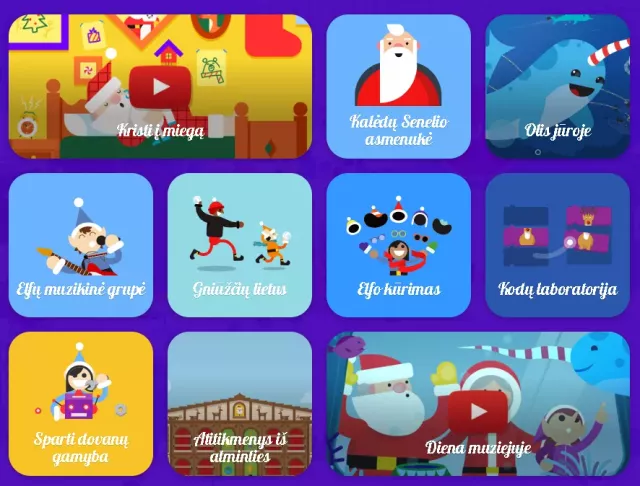640x486 pixels.
Task: Open the Kodų laboratorija activity
Action: pyautogui.click(x=557, y=245)
